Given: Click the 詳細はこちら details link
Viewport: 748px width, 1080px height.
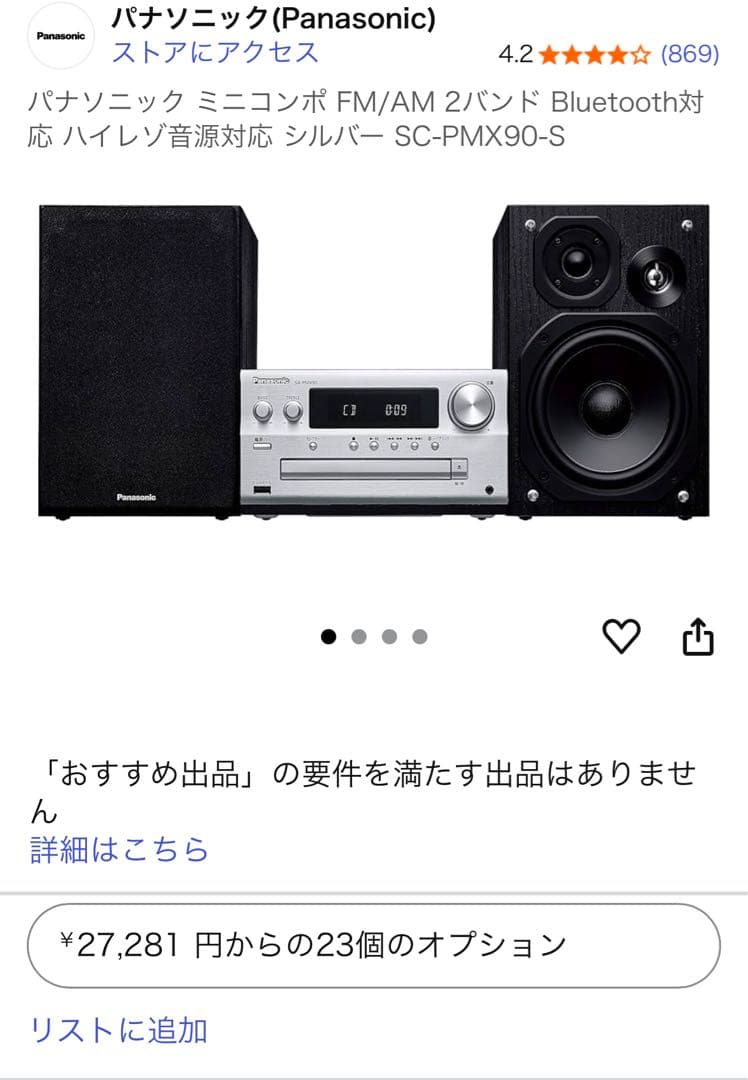Looking at the screenshot, I should tap(115, 847).
